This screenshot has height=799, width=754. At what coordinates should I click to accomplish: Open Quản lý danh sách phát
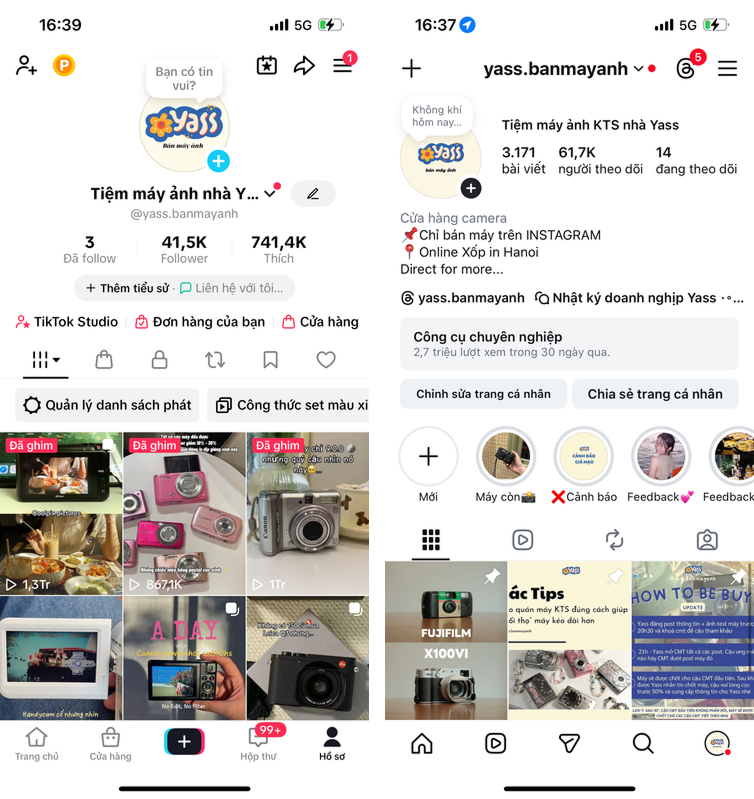pos(107,405)
